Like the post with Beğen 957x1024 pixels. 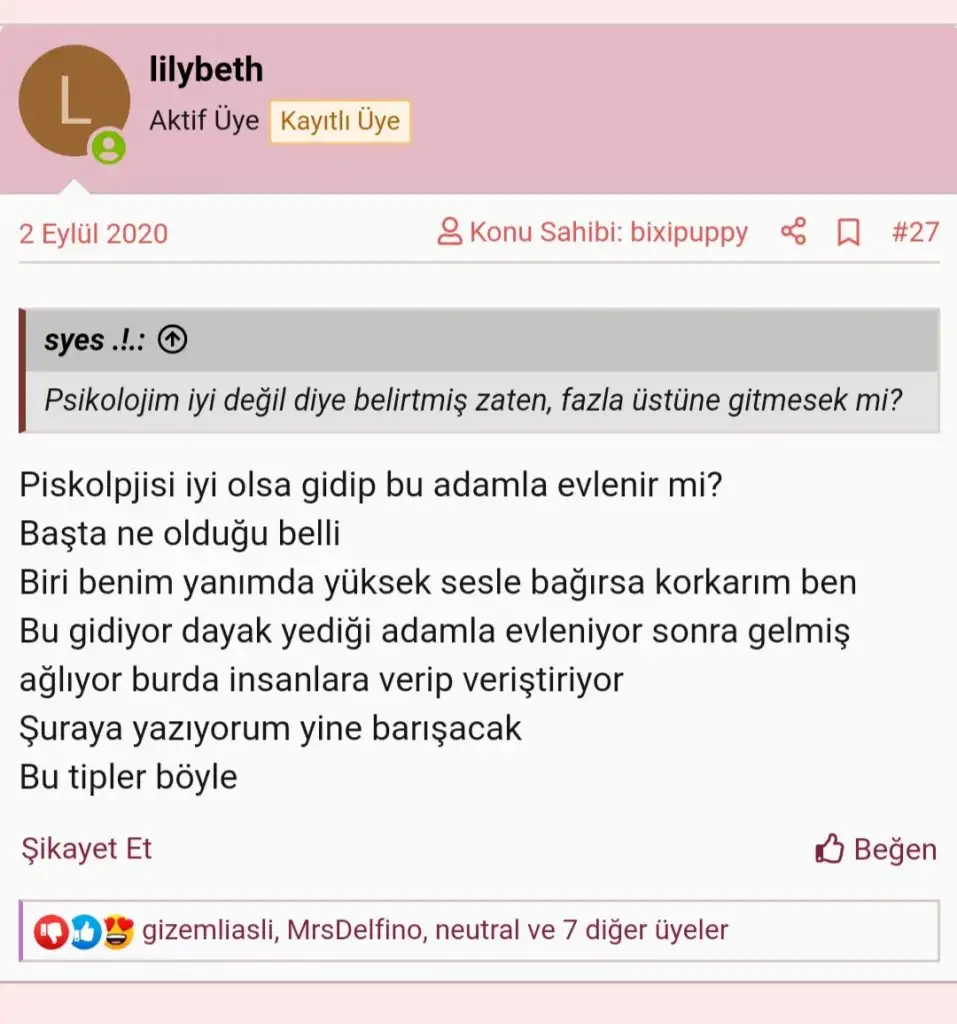tap(876, 850)
